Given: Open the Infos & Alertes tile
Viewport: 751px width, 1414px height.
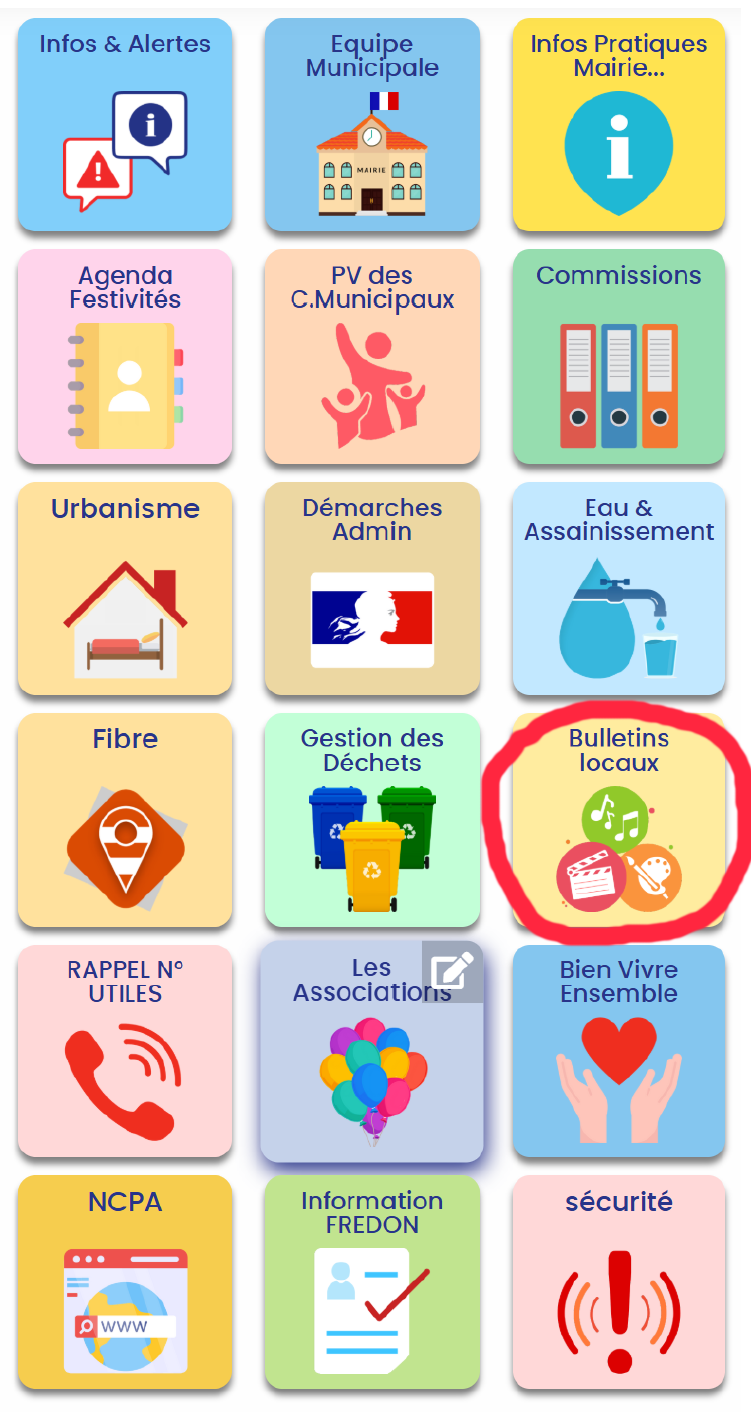Looking at the screenshot, I should coord(125,125).
